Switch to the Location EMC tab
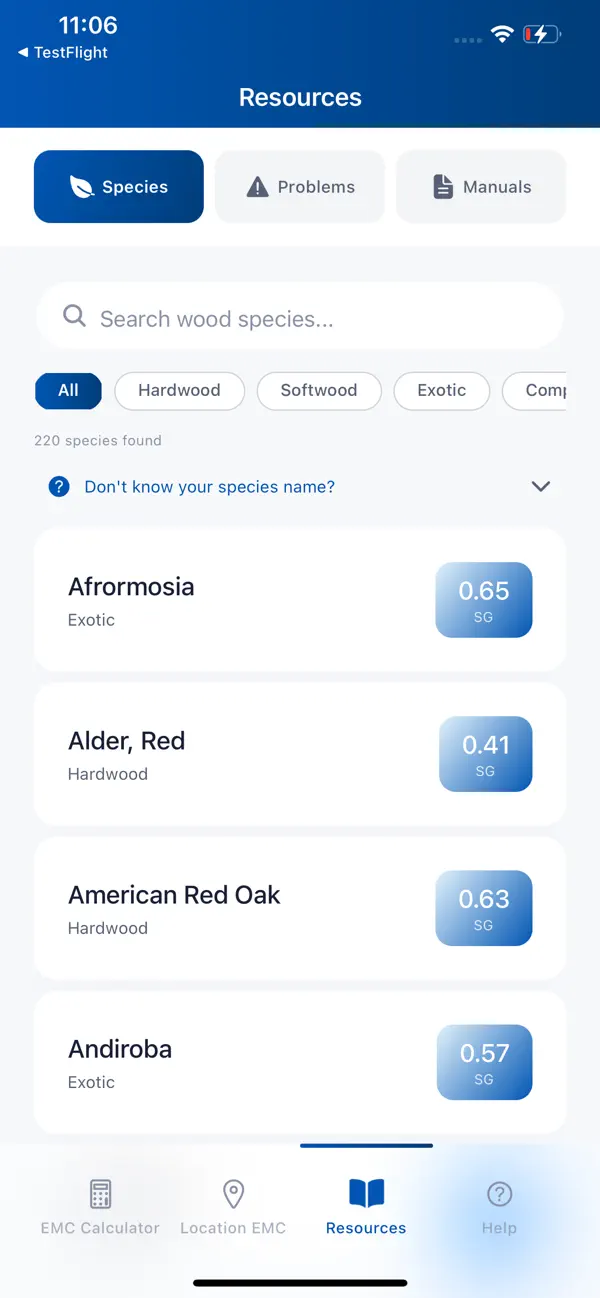This screenshot has width=600, height=1298. tap(233, 1207)
